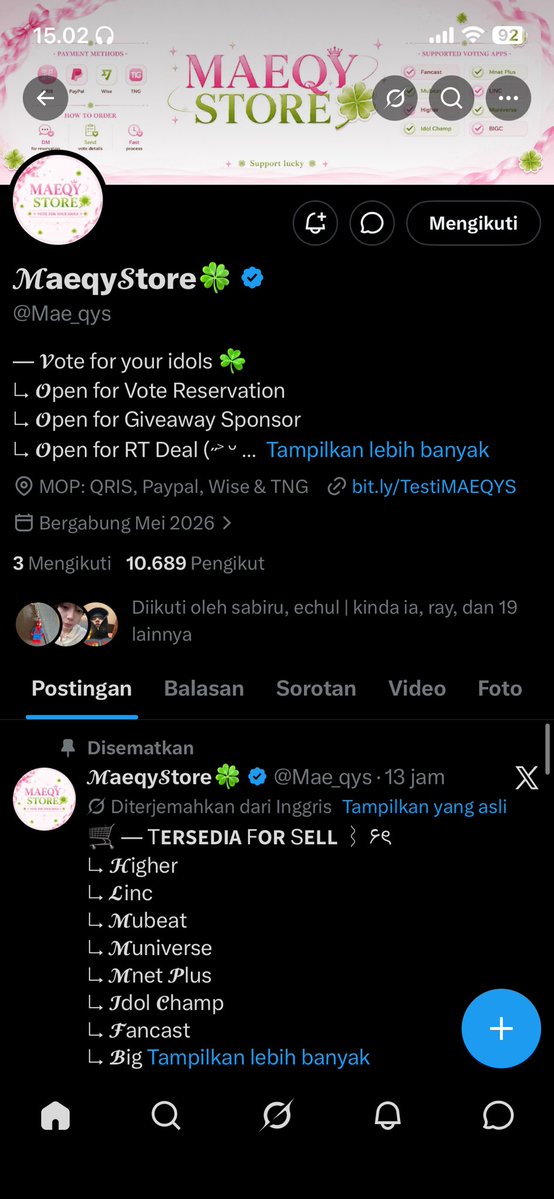554x1199 pixels.
Task: Switch to the Foto tab
Action: 500,688
